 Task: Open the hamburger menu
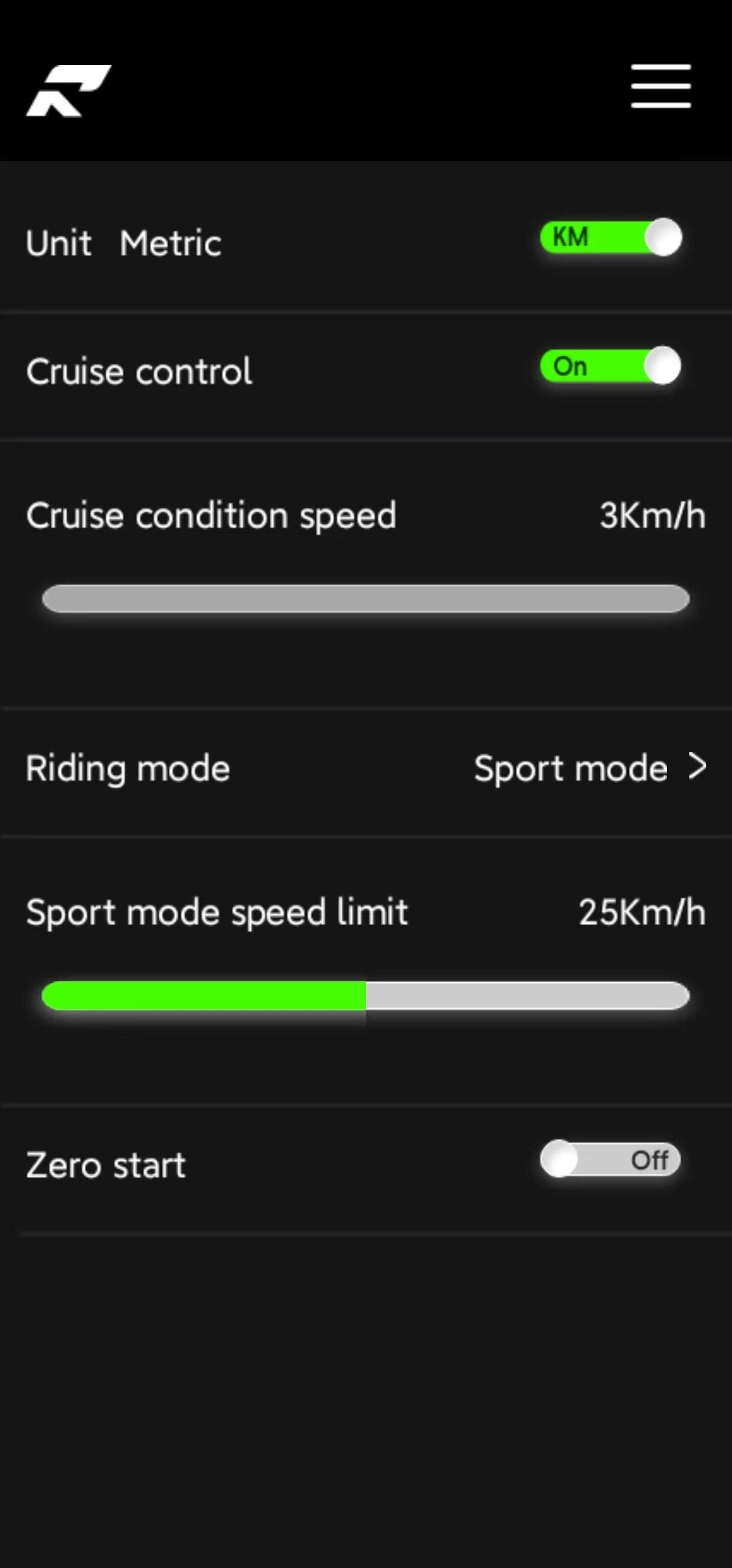point(661,86)
